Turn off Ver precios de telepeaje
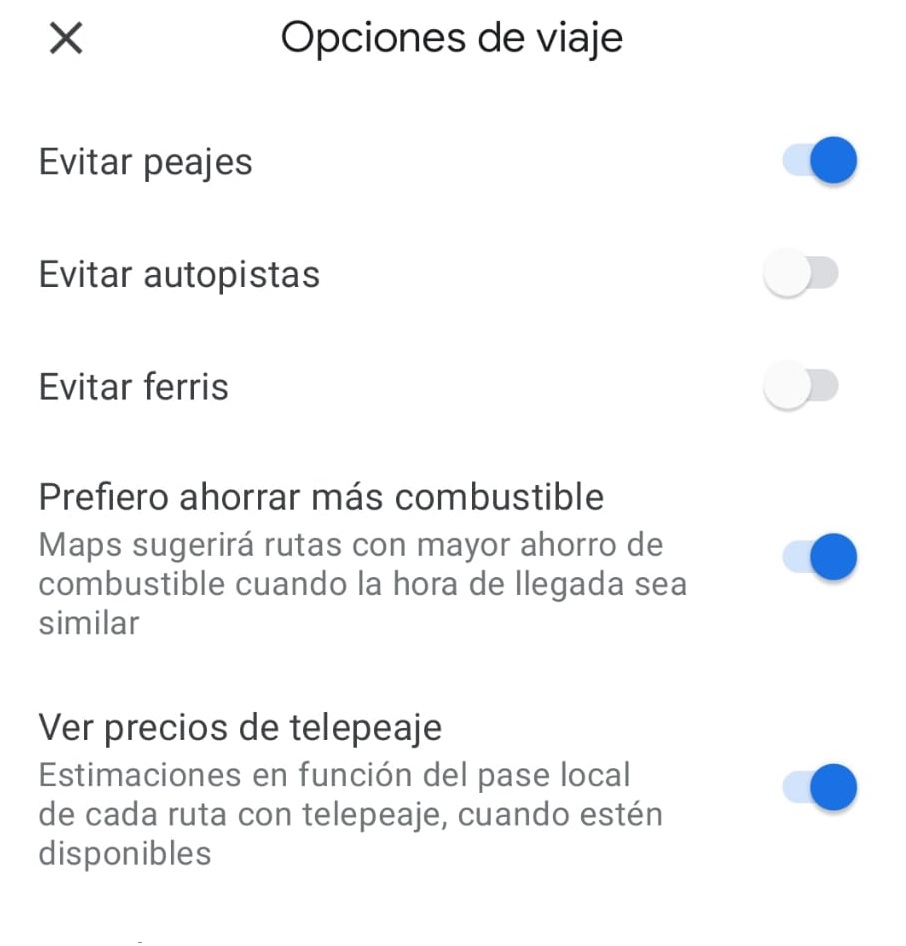This screenshot has height=946, width=906. (x=819, y=788)
